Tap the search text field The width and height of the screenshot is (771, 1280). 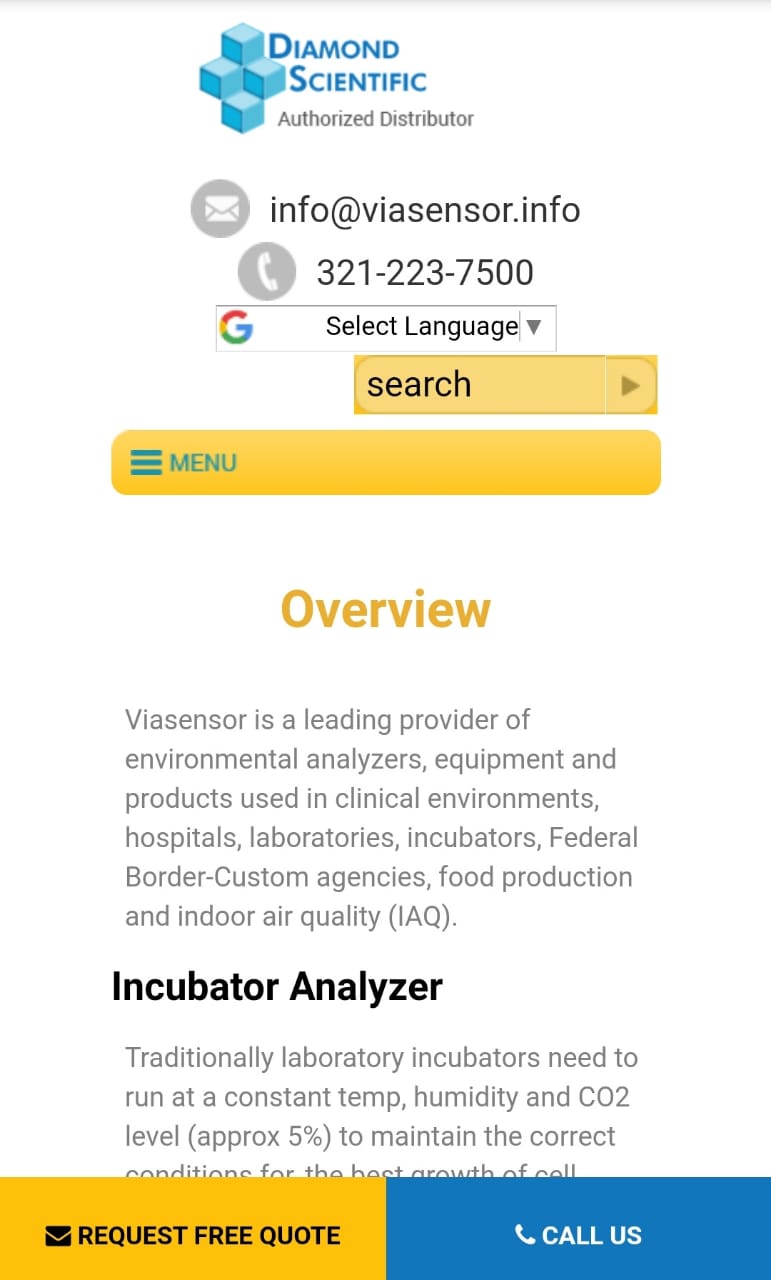(x=480, y=384)
